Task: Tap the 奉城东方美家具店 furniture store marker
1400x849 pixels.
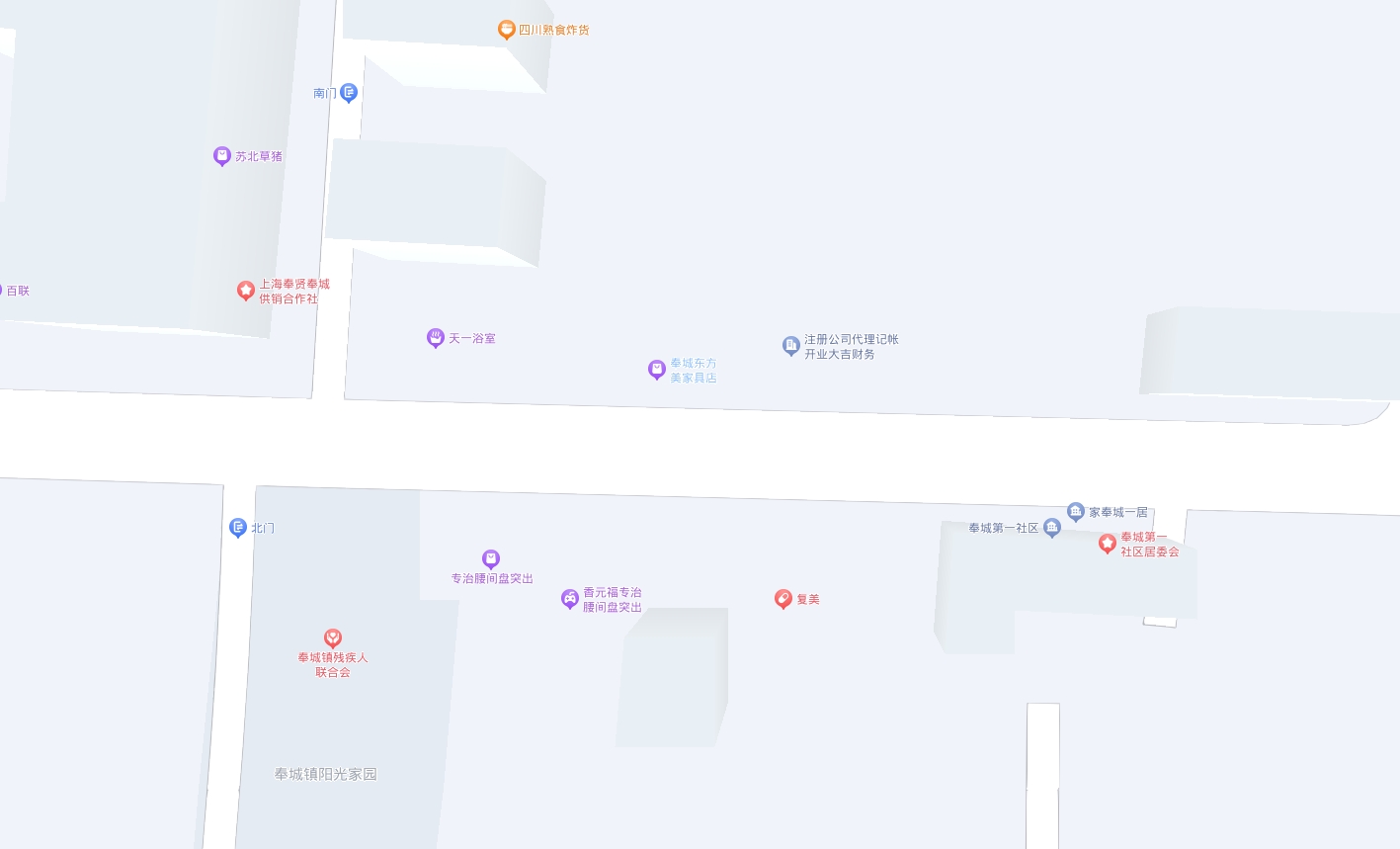Action: coord(657,370)
